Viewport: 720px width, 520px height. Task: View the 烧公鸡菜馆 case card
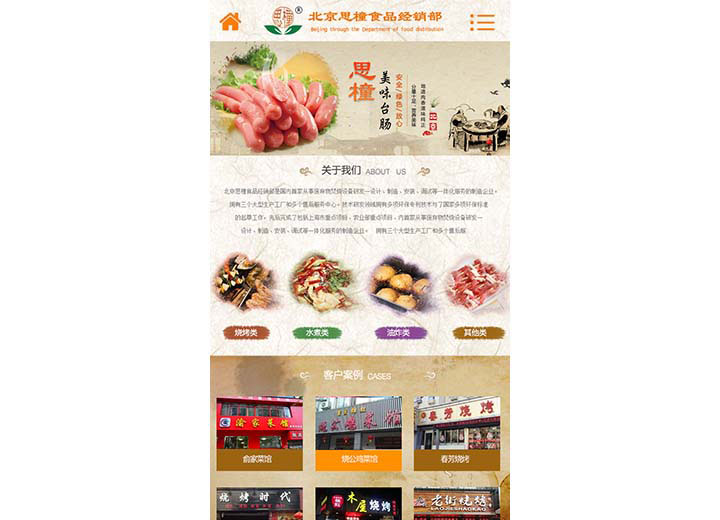click(x=359, y=433)
